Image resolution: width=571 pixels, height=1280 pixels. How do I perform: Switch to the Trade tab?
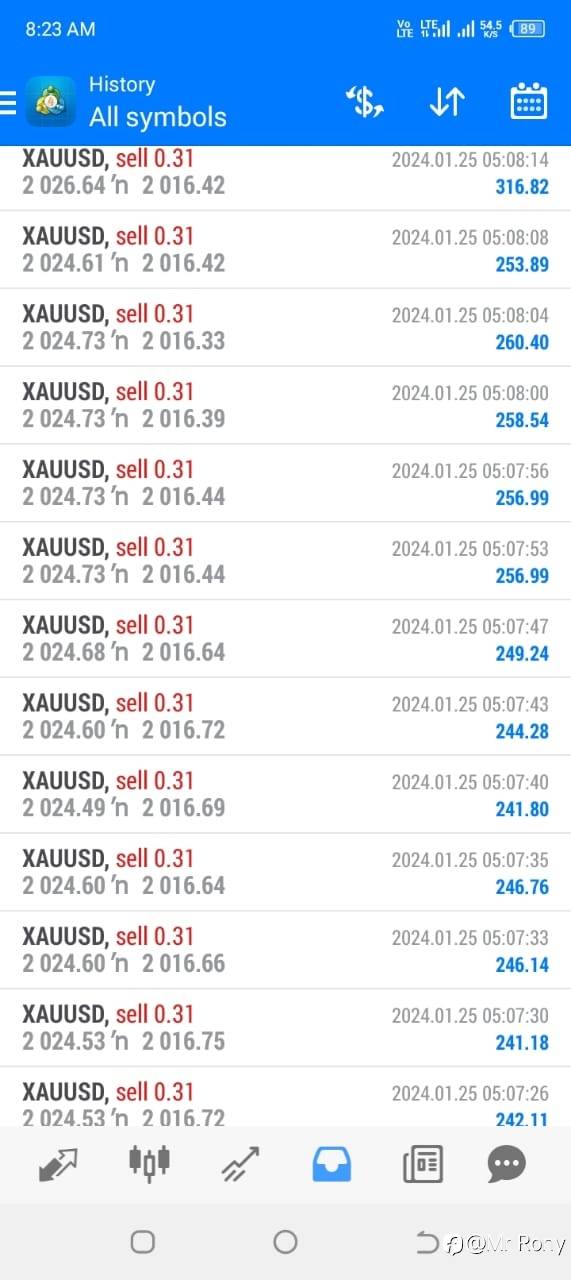(x=241, y=1164)
